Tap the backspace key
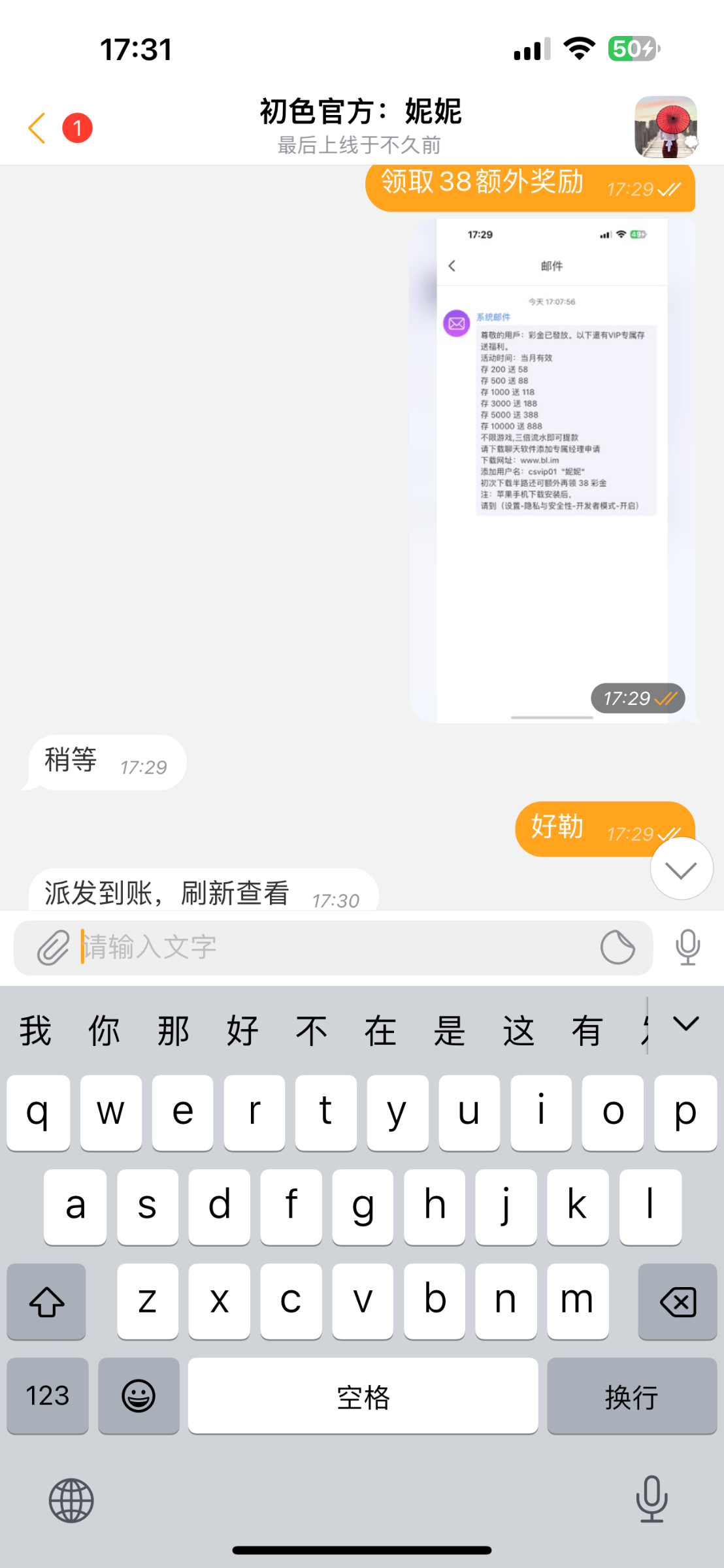724x1568 pixels. click(678, 1302)
